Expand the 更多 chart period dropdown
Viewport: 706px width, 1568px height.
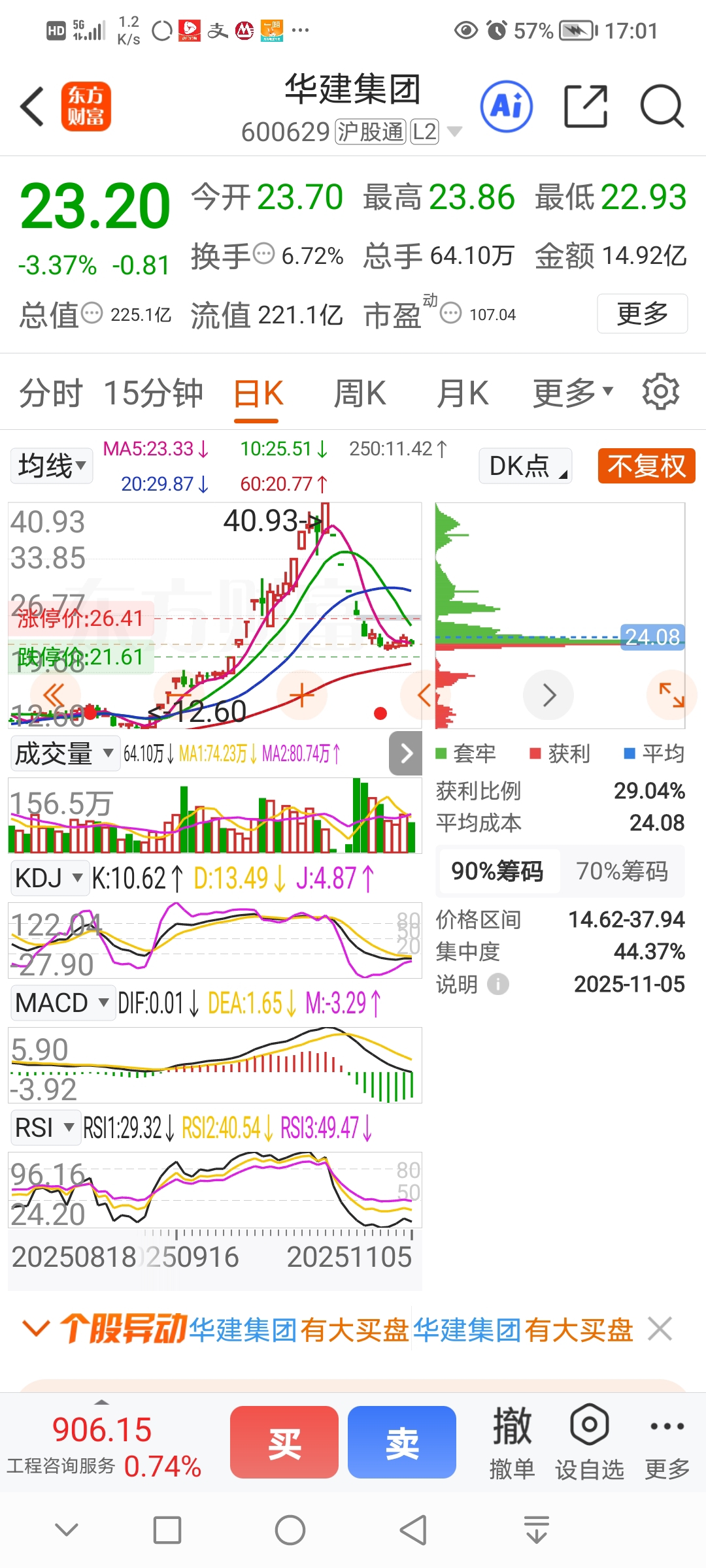[573, 393]
